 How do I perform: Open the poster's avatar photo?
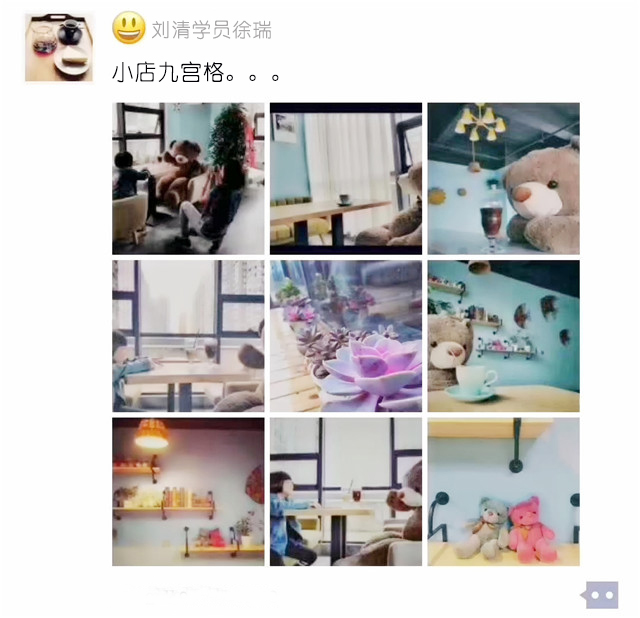59,47
